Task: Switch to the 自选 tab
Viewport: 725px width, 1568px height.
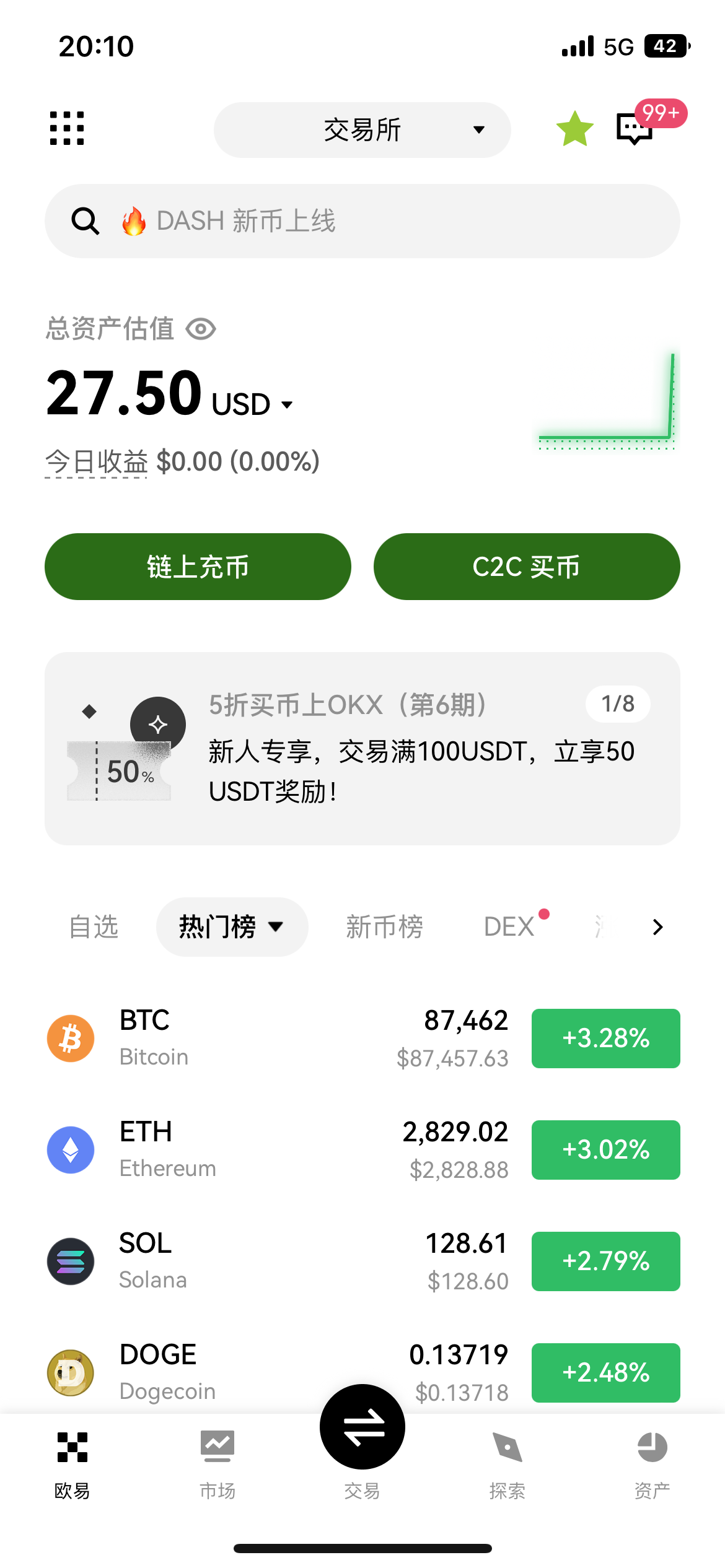Action: (94, 927)
